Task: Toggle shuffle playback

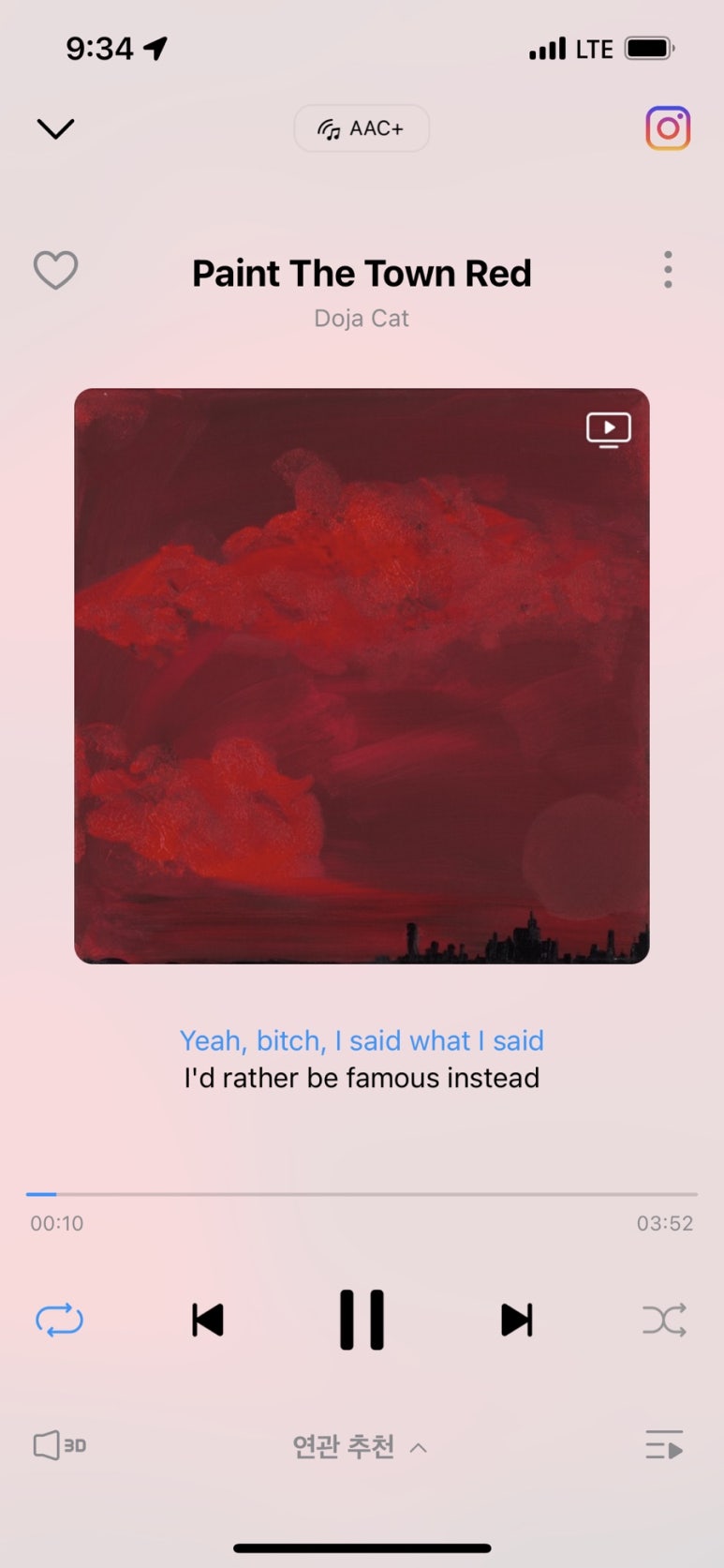Action: [664, 1320]
